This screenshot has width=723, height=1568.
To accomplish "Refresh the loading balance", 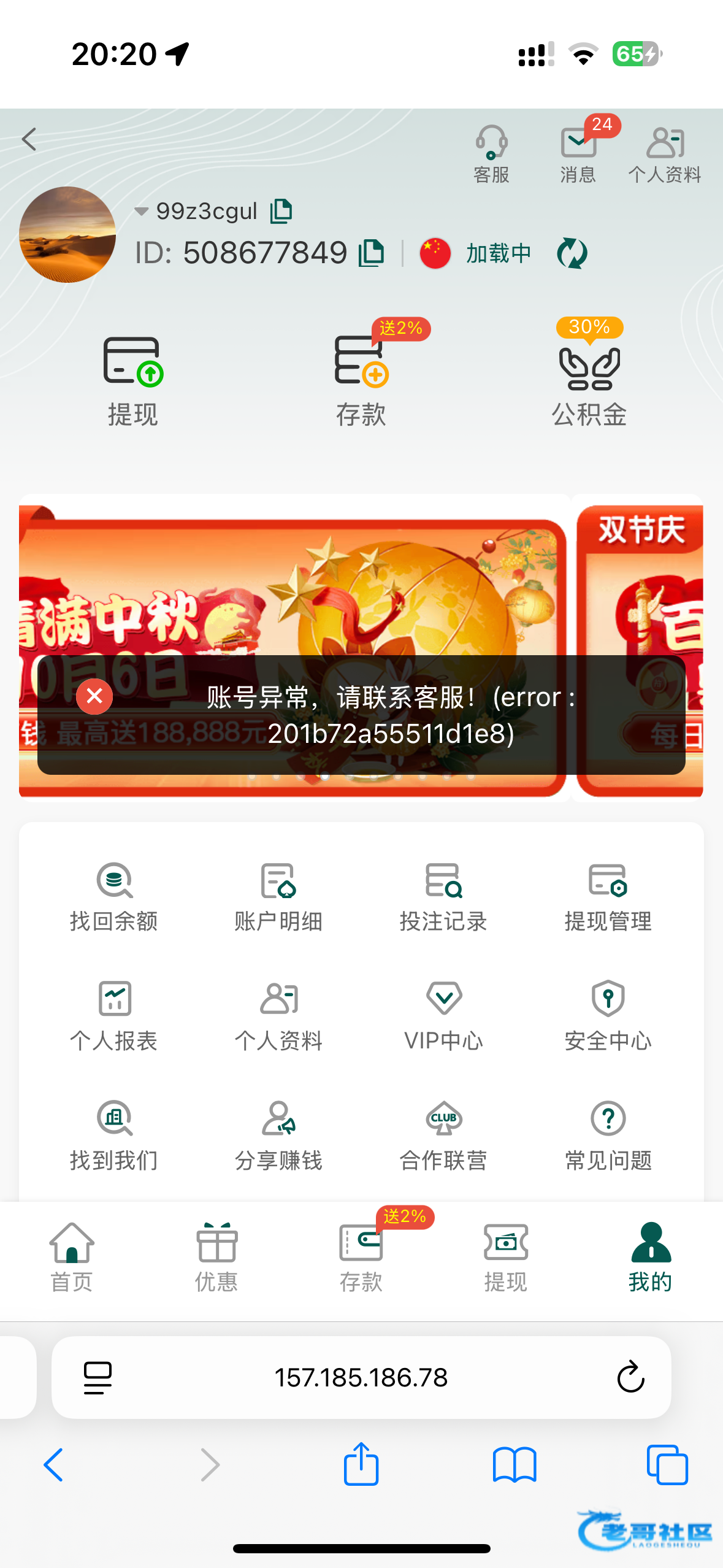I will click(572, 253).
